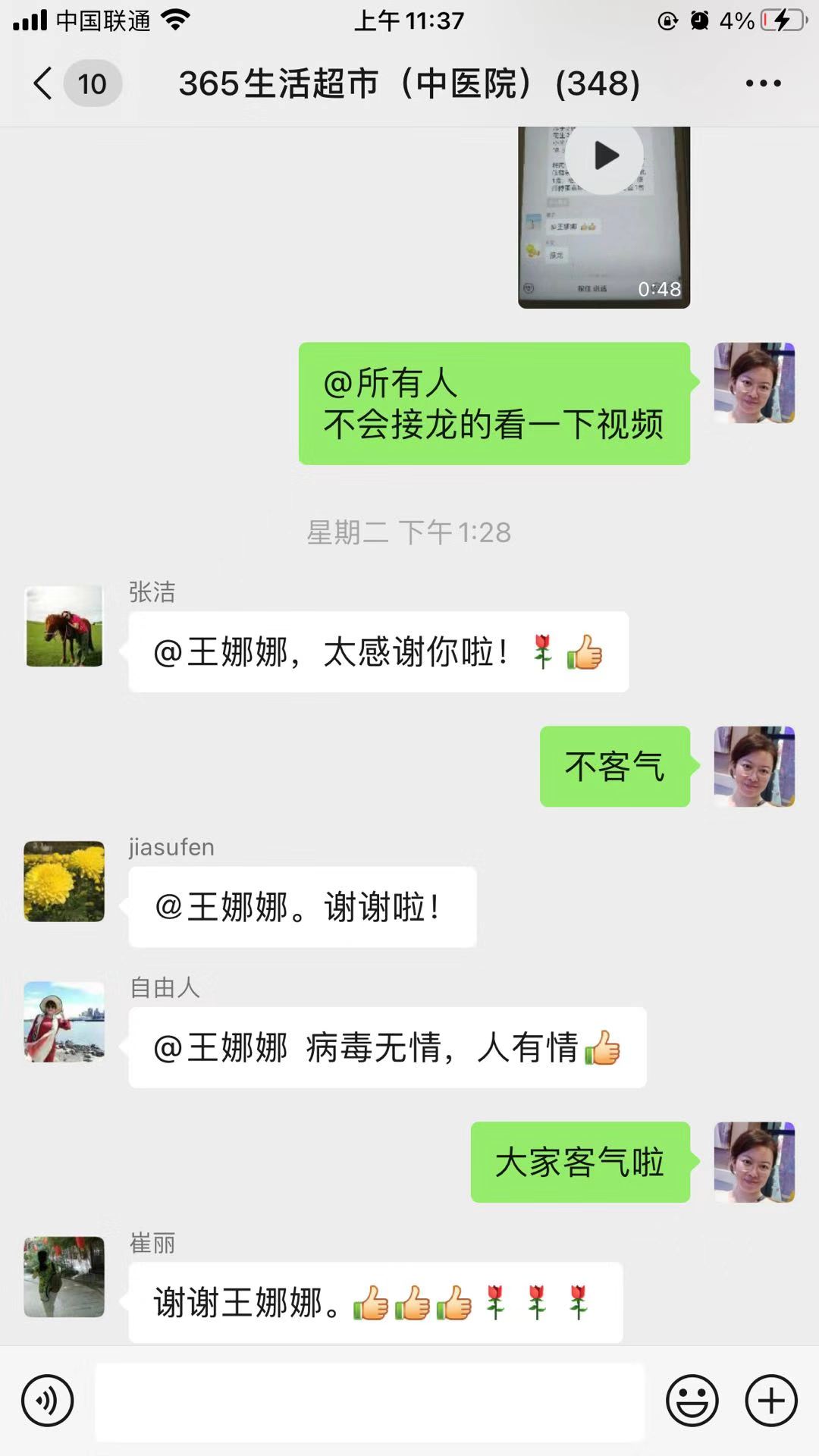Tap the message bubble saying 不客气
This screenshot has height=1456, width=819.
614,767
